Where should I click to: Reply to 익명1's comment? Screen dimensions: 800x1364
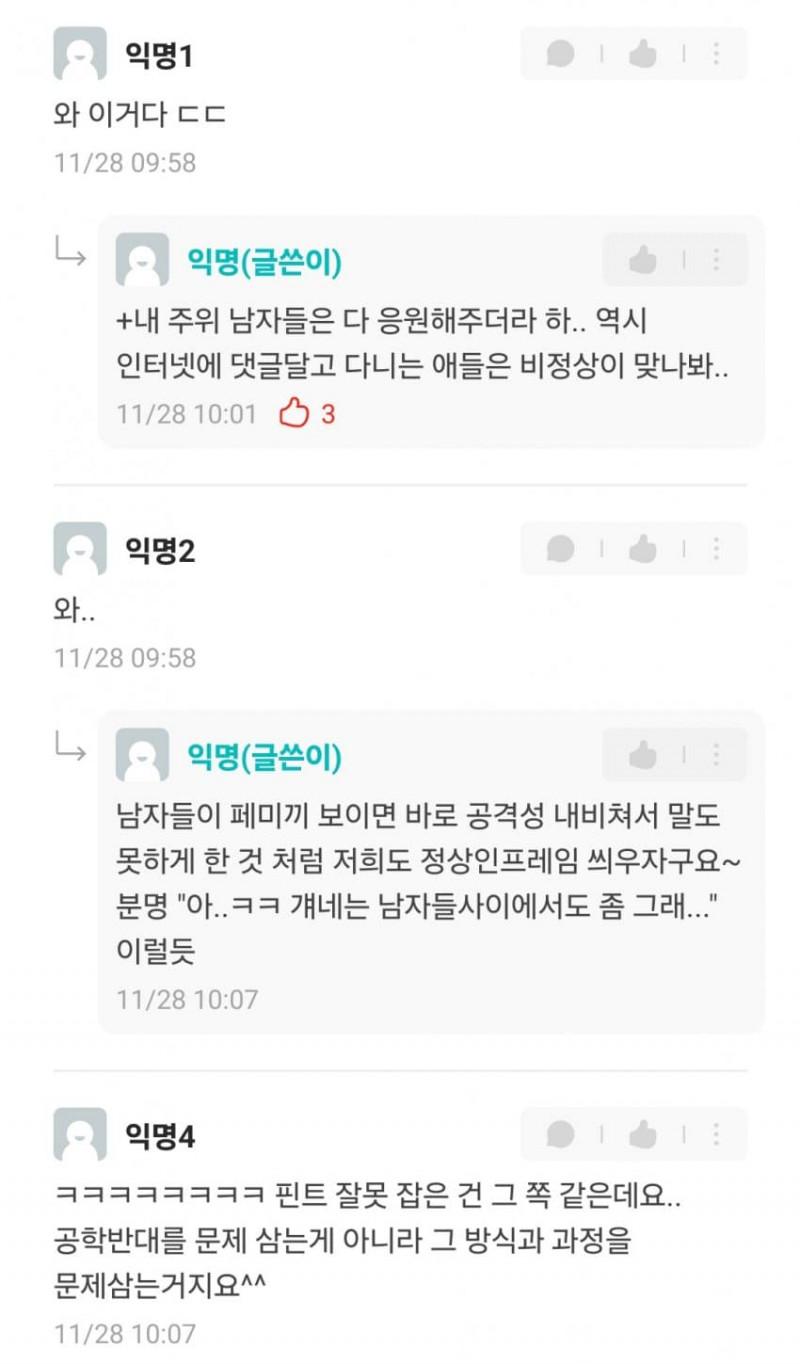pos(560,54)
